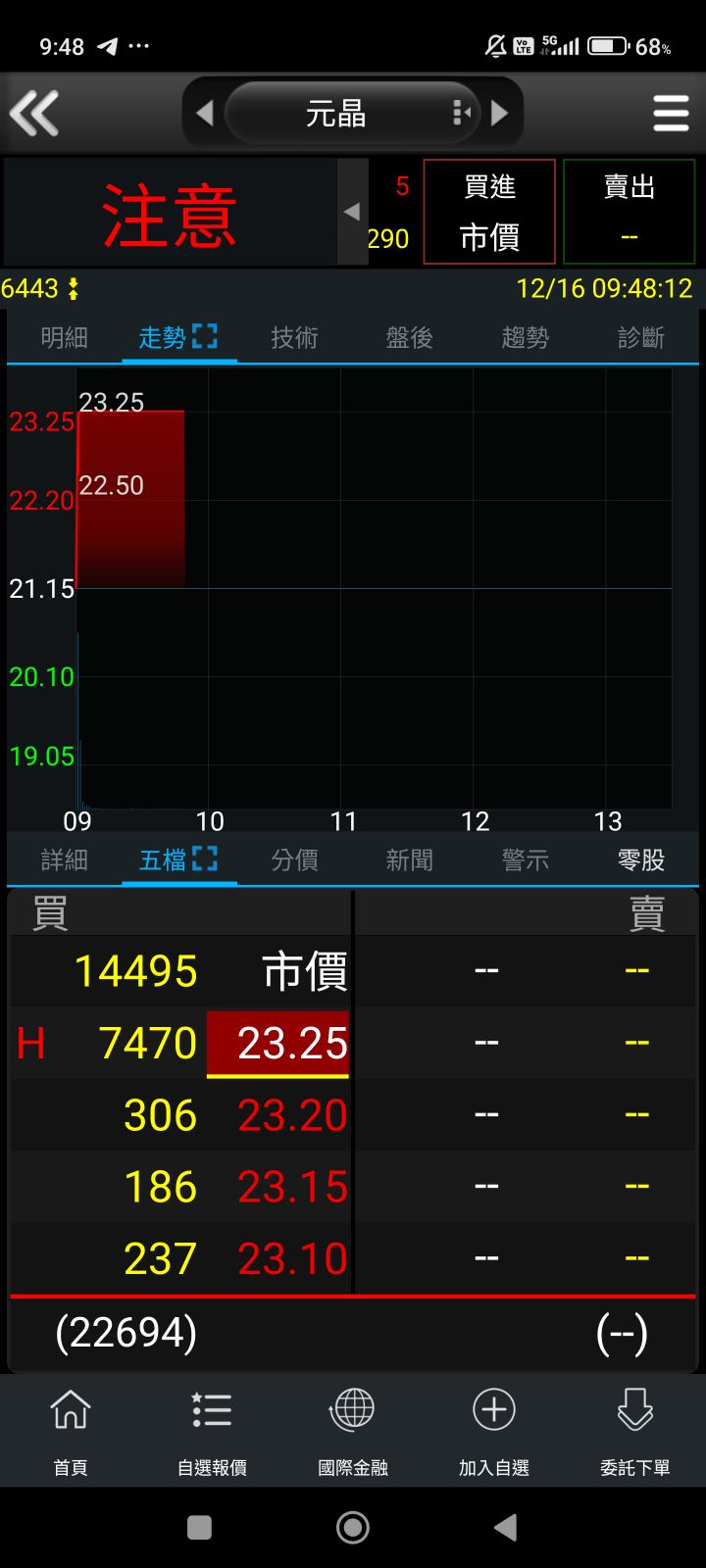706x1568 pixels.
Task: Switch to the next stock
Action: pos(499,114)
